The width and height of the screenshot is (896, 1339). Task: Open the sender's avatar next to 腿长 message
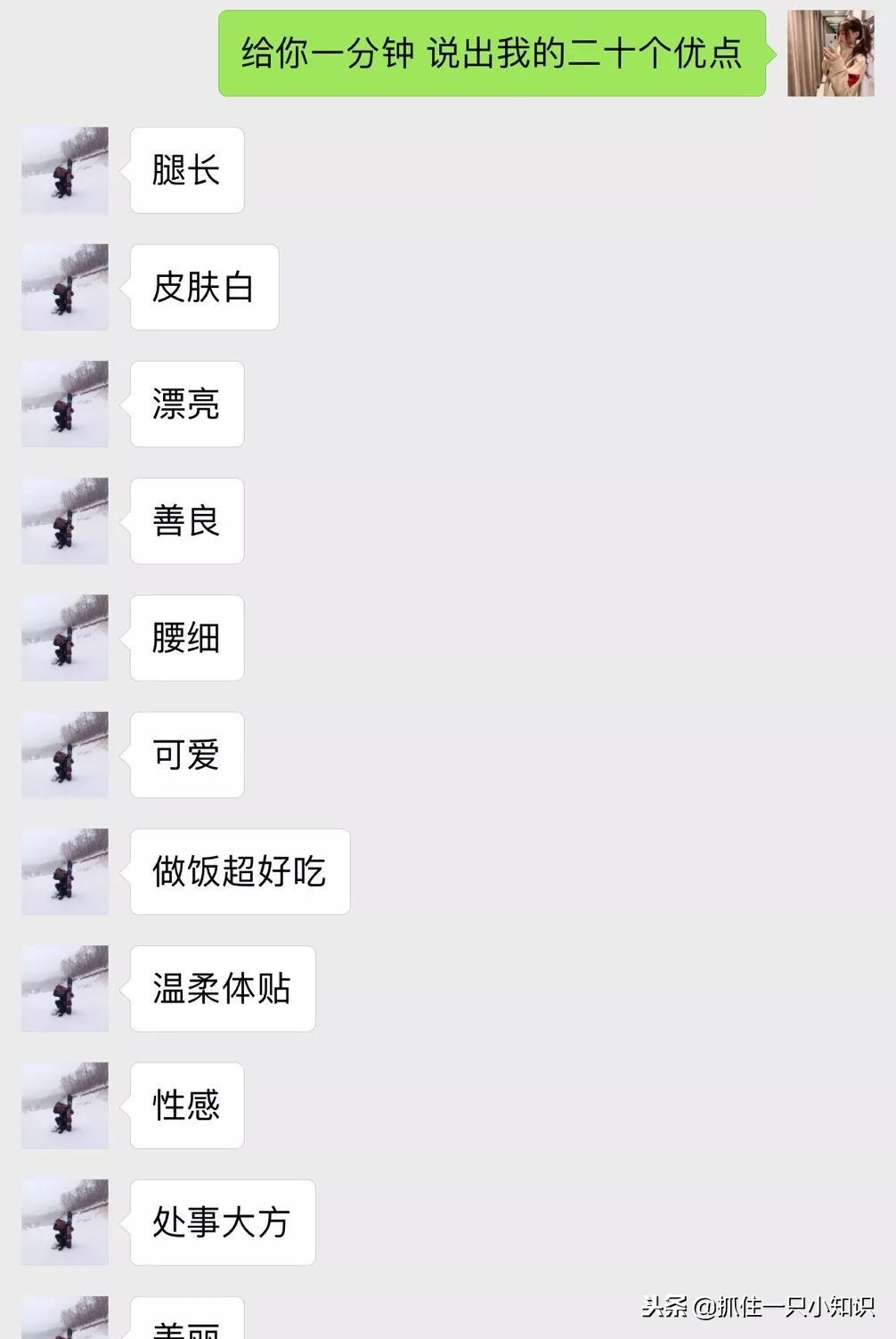coord(64,170)
